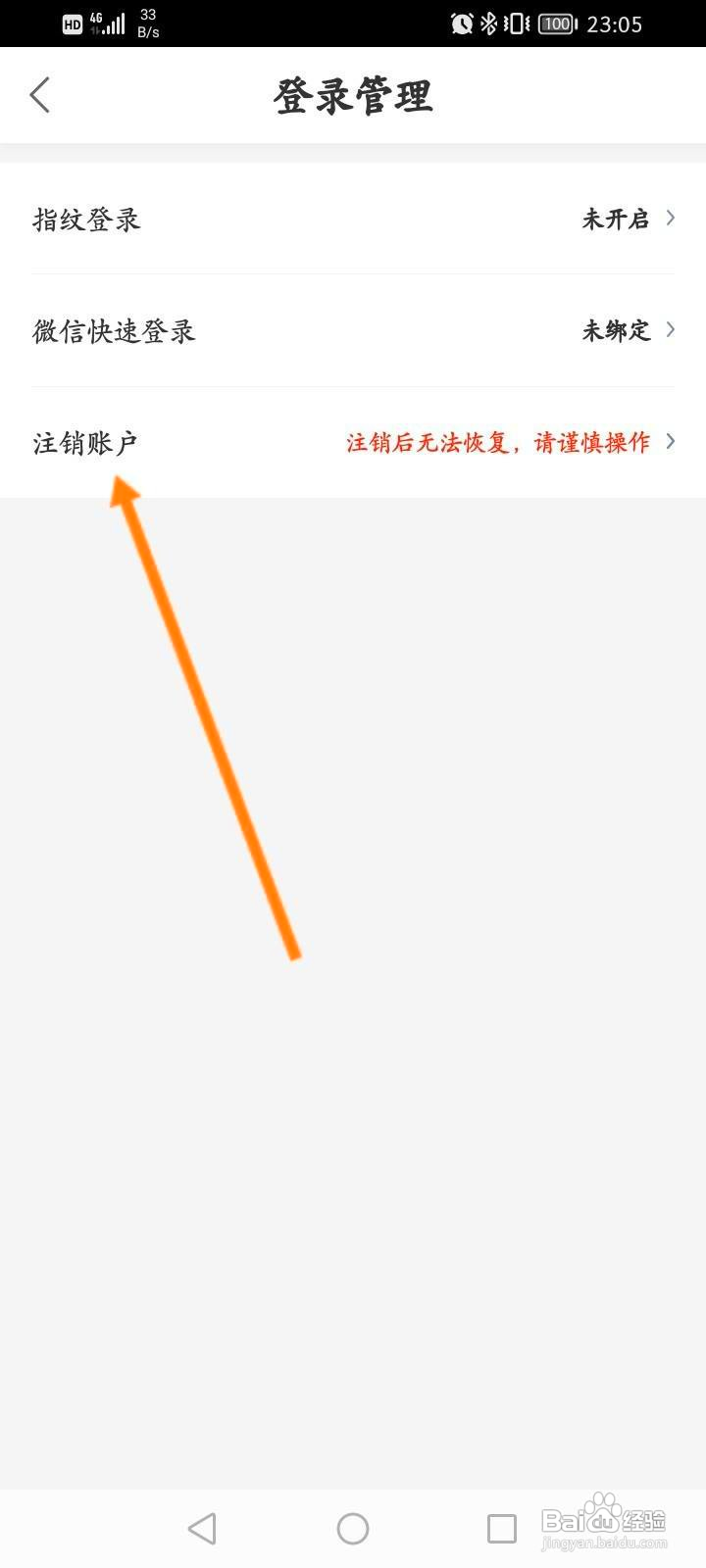Tap the 100 percent battery indicator
The image size is (706, 1568).
click(556, 24)
